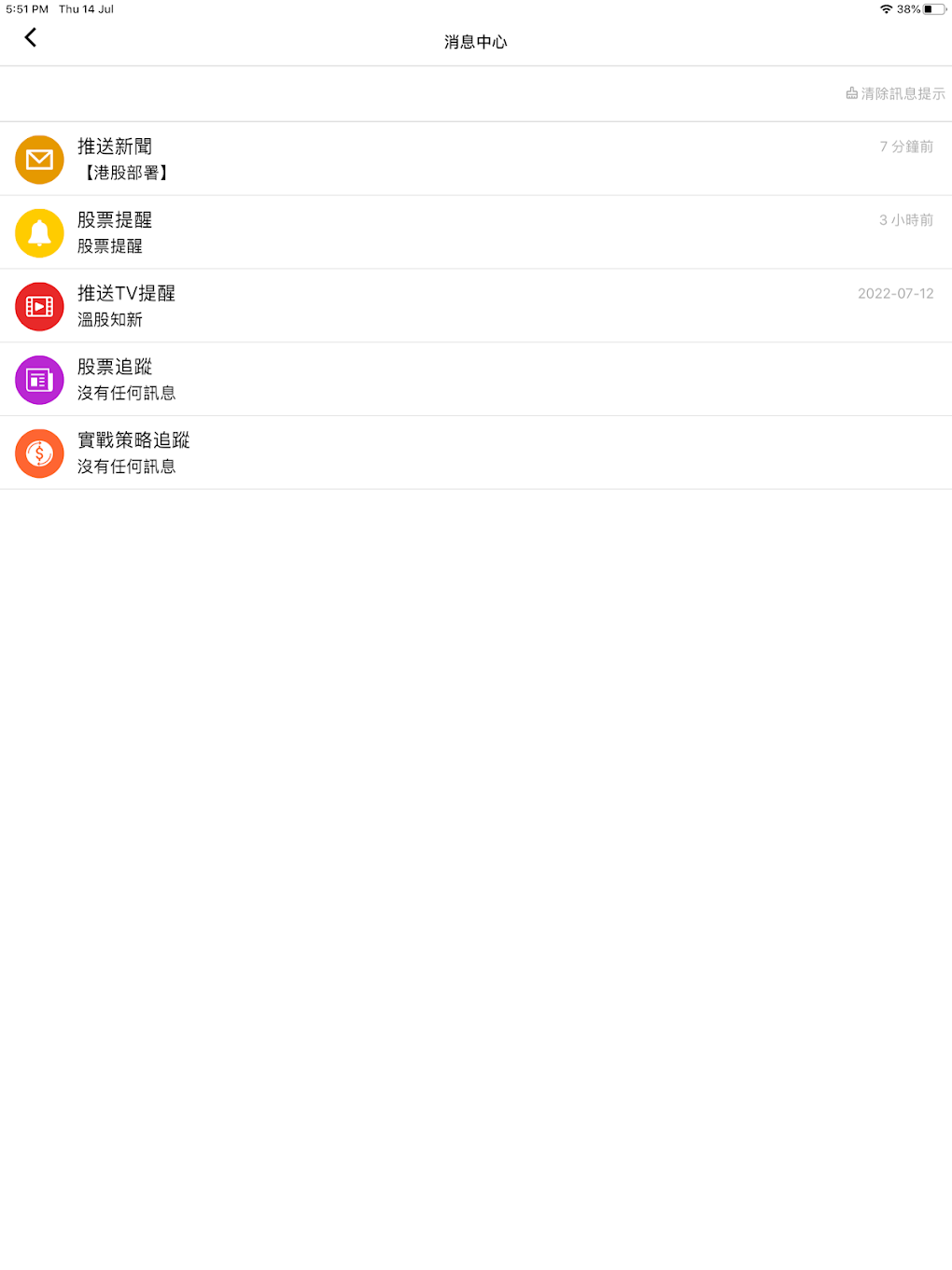Open the 實戰策略追蹤 message row
Screen dimensions: 952x1270
[467, 453]
